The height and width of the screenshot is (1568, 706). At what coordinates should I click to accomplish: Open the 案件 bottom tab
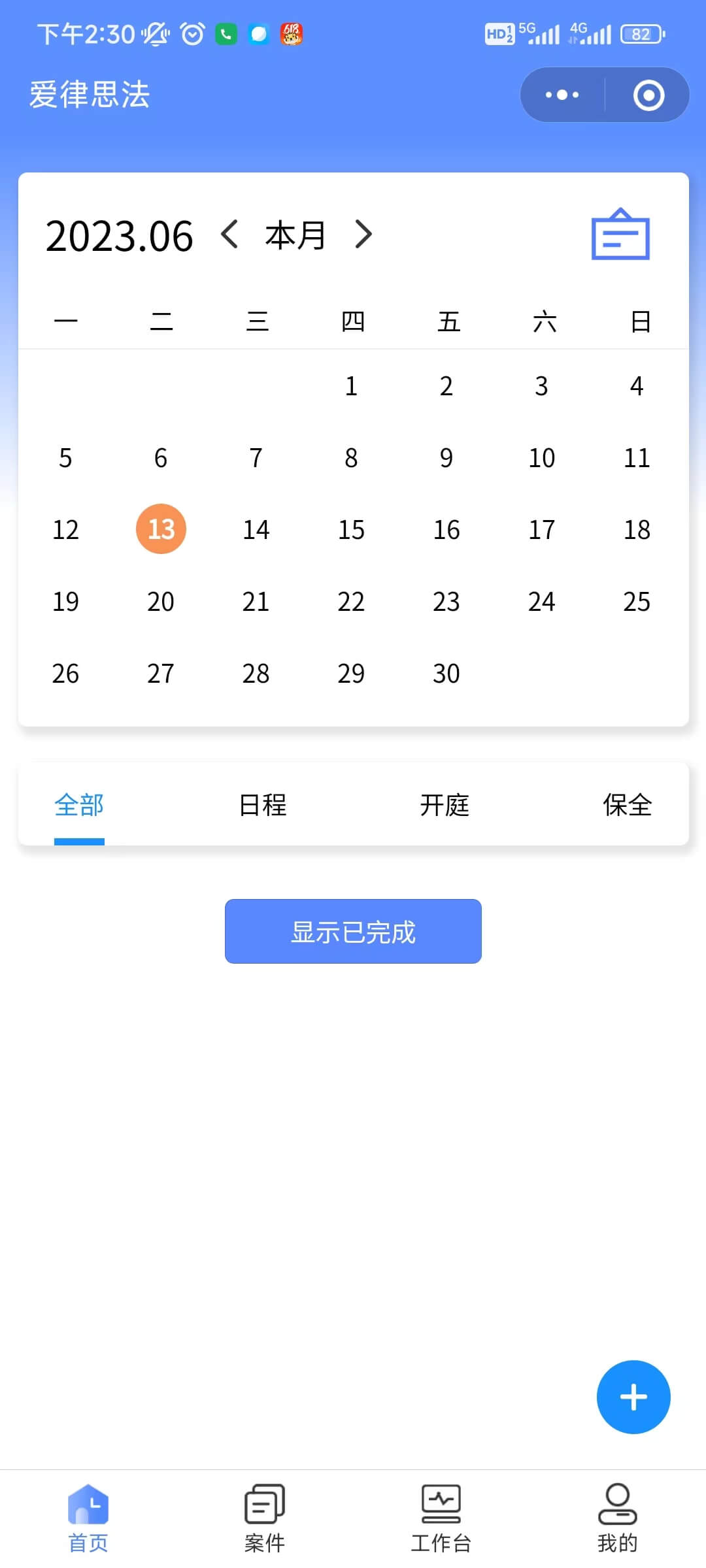click(265, 1518)
